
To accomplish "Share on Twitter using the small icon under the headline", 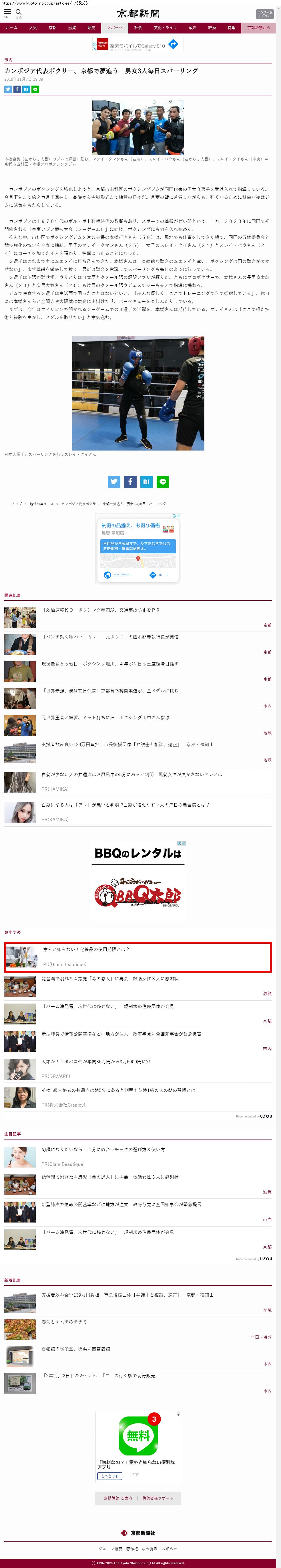I will [x=8, y=90].
